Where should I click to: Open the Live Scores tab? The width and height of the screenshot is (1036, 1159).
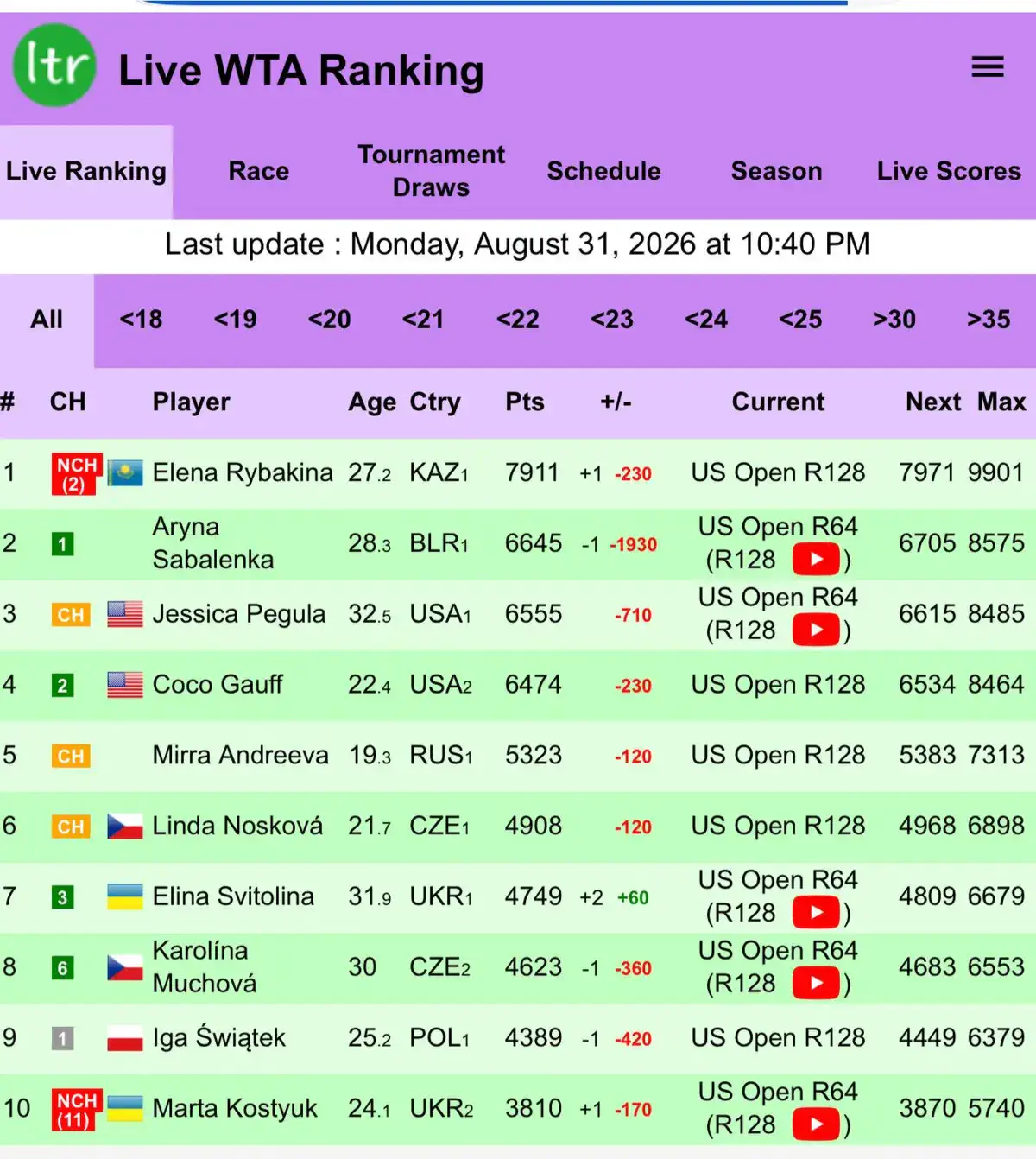(949, 171)
